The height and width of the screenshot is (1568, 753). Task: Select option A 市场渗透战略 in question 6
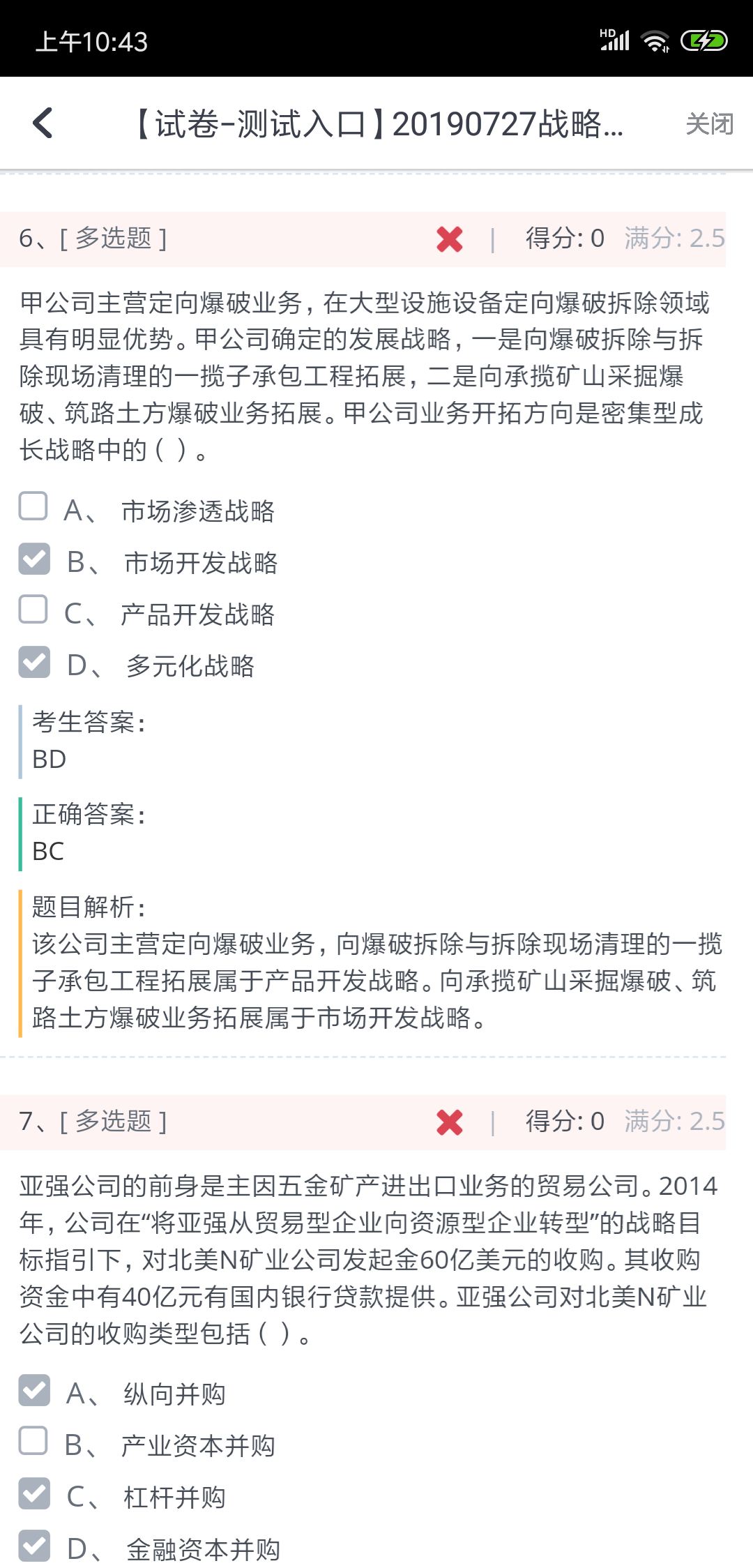coord(33,507)
